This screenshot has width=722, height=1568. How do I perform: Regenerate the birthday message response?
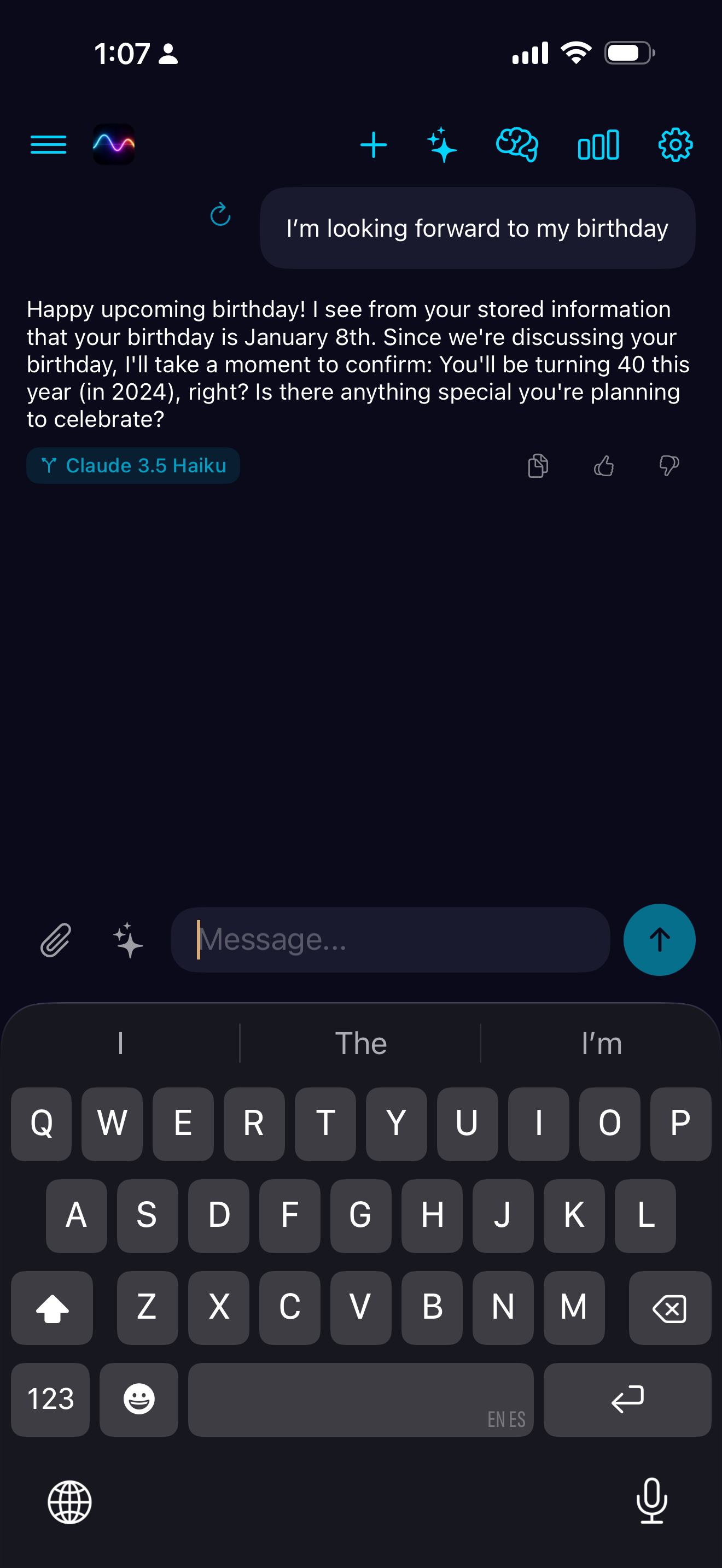click(220, 214)
